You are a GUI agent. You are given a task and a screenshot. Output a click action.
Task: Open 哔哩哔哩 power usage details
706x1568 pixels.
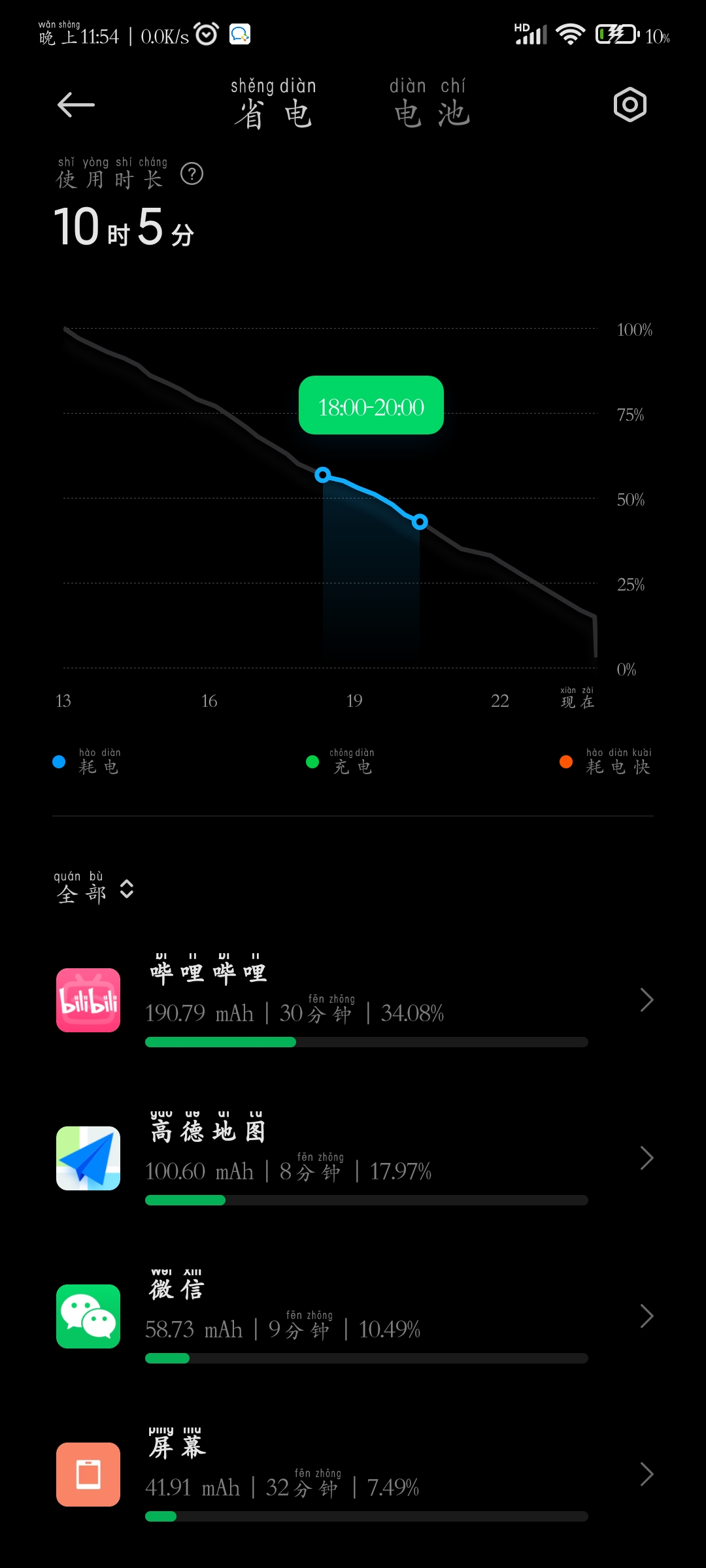(353, 1000)
